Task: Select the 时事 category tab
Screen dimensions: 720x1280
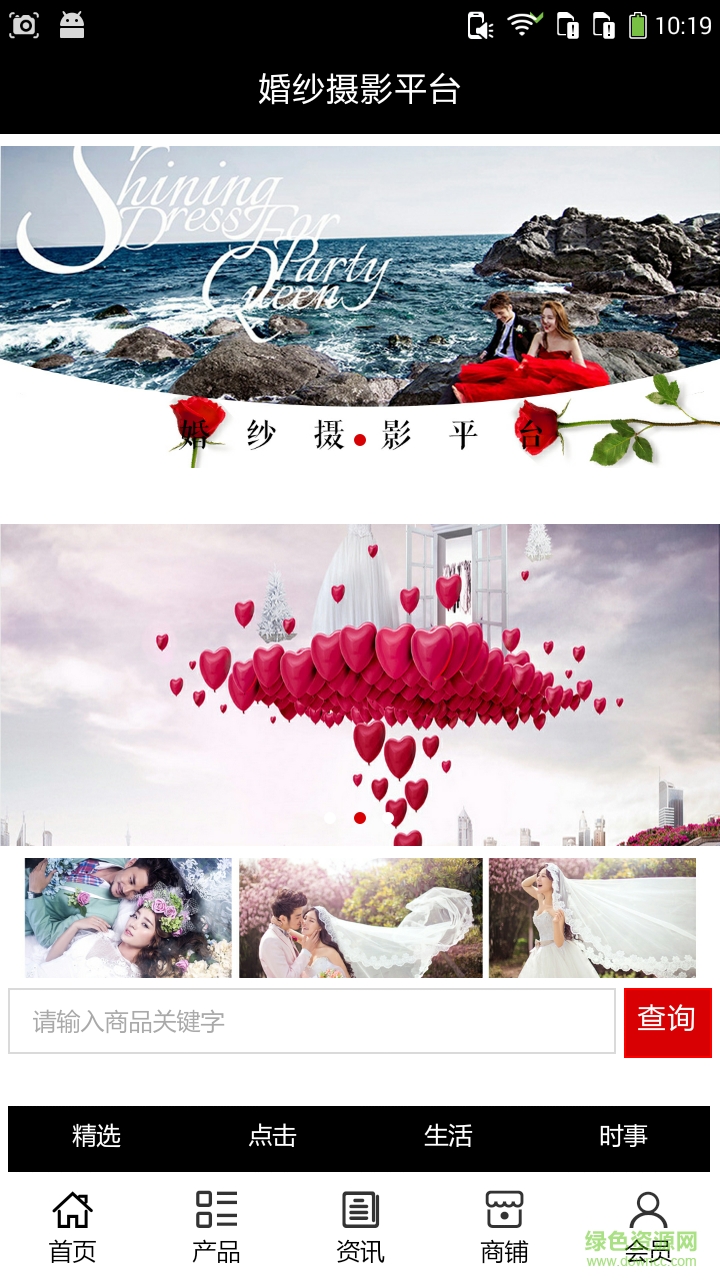Action: point(623,1136)
